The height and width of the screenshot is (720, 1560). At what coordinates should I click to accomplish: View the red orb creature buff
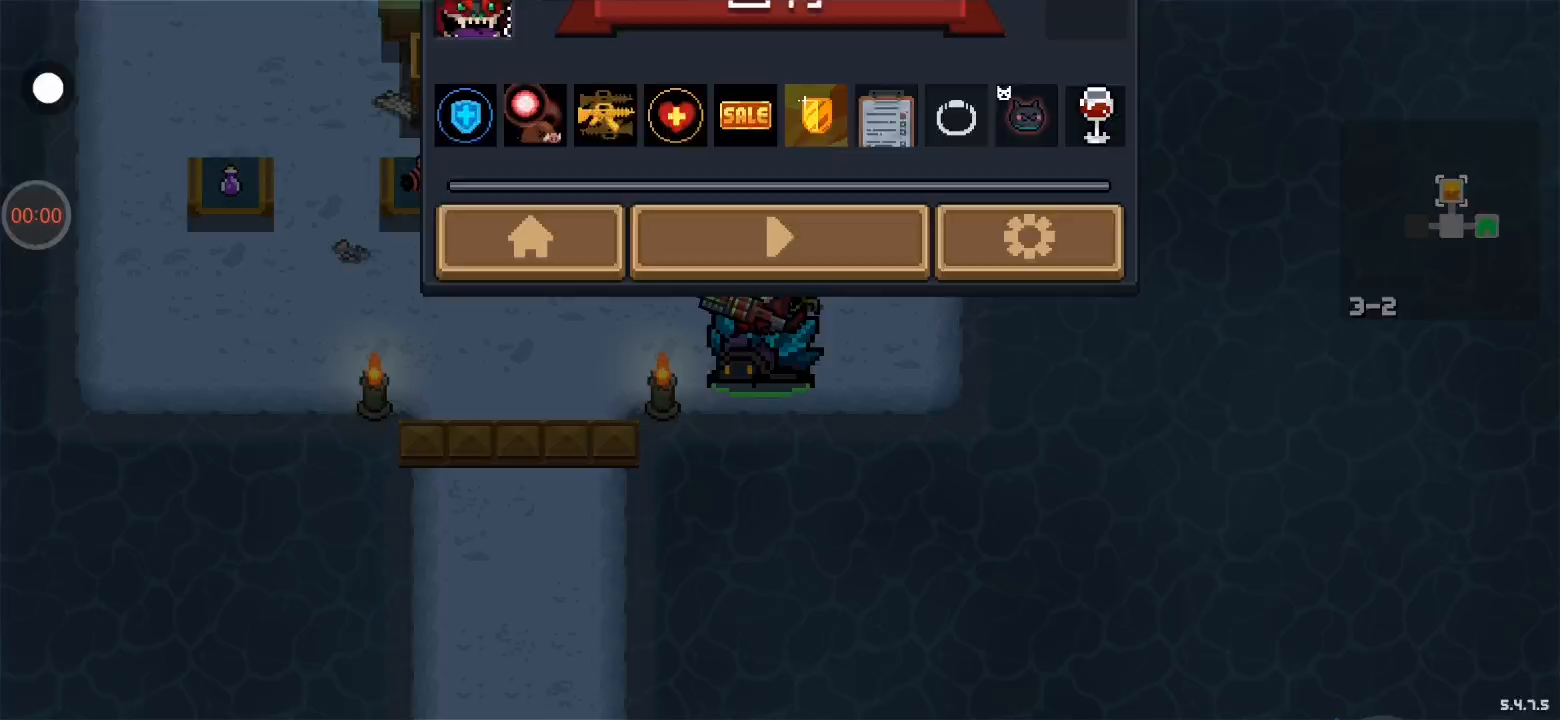tap(535, 116)
